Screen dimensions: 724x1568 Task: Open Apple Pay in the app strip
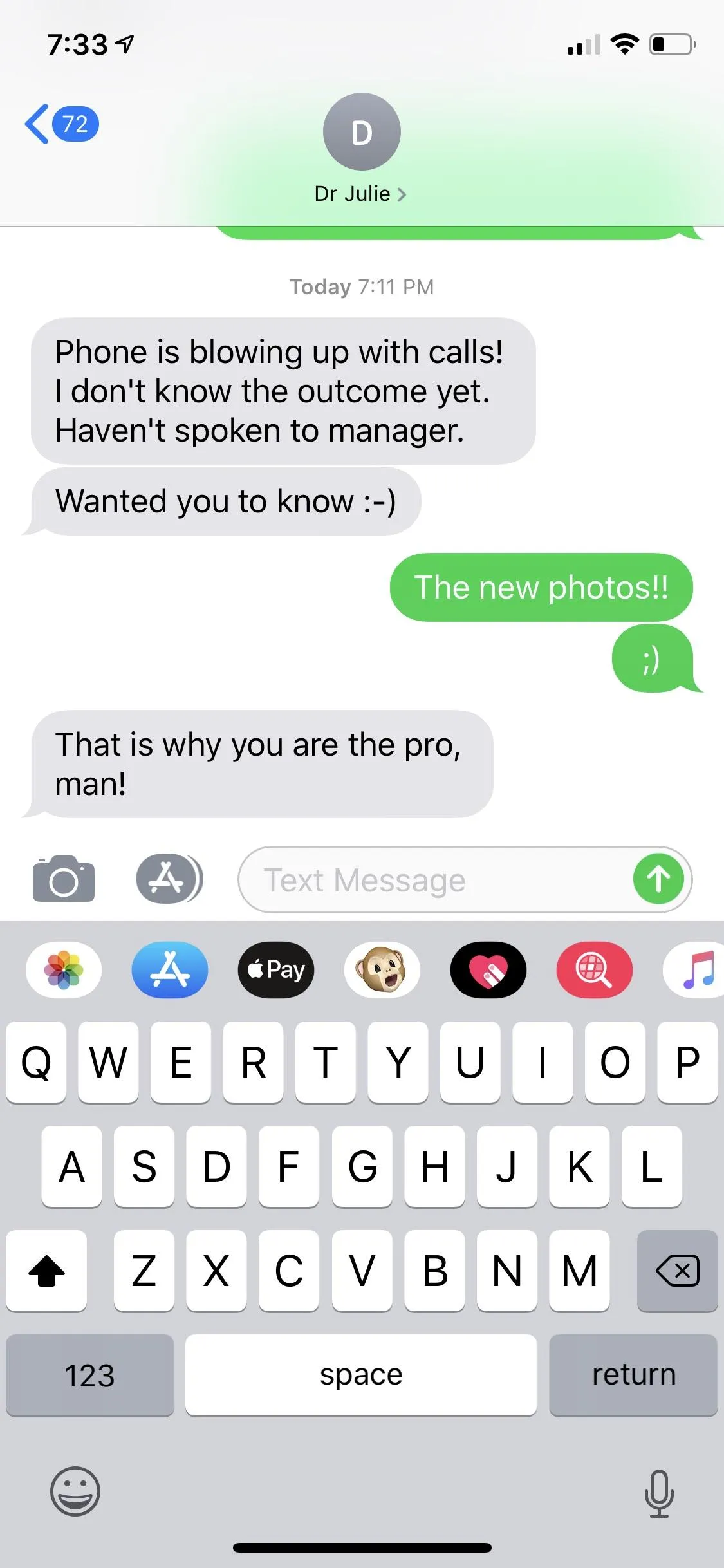pyautogui.click(x=276, y=969)
